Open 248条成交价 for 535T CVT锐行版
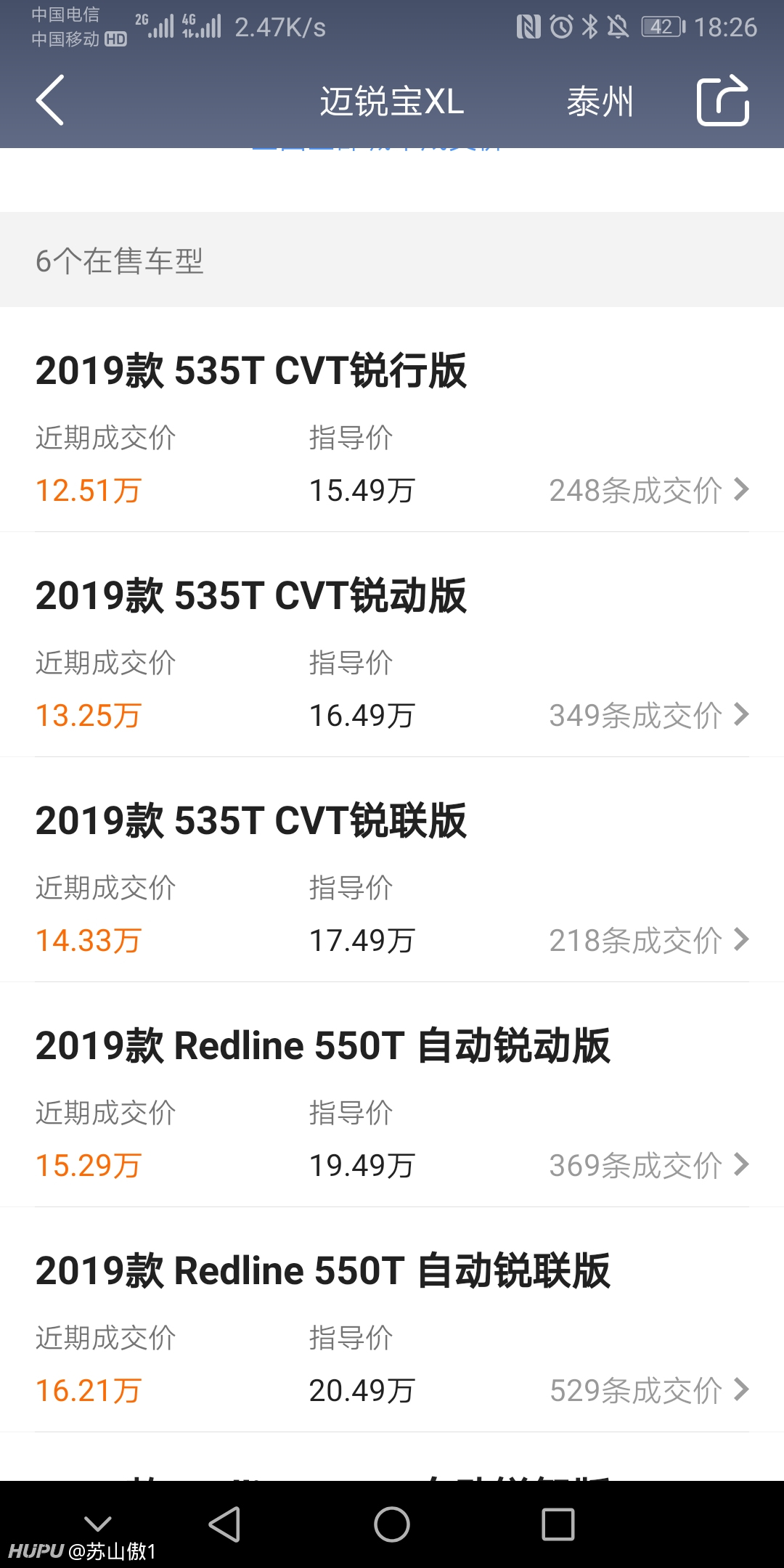Image resolution: width=784 pixels, height=1568 pixels. tap(649, 491)
